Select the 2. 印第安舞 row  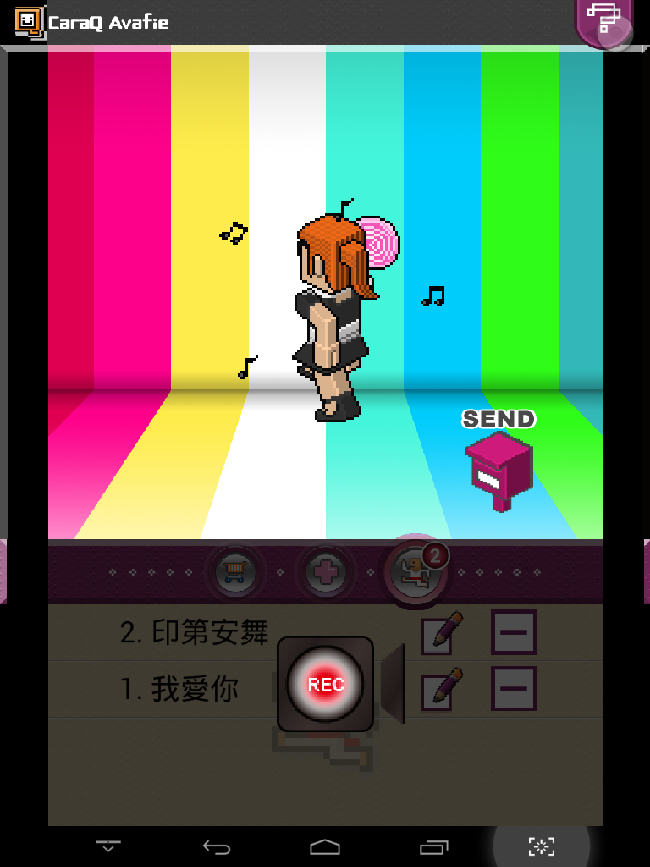coord(195,632)
